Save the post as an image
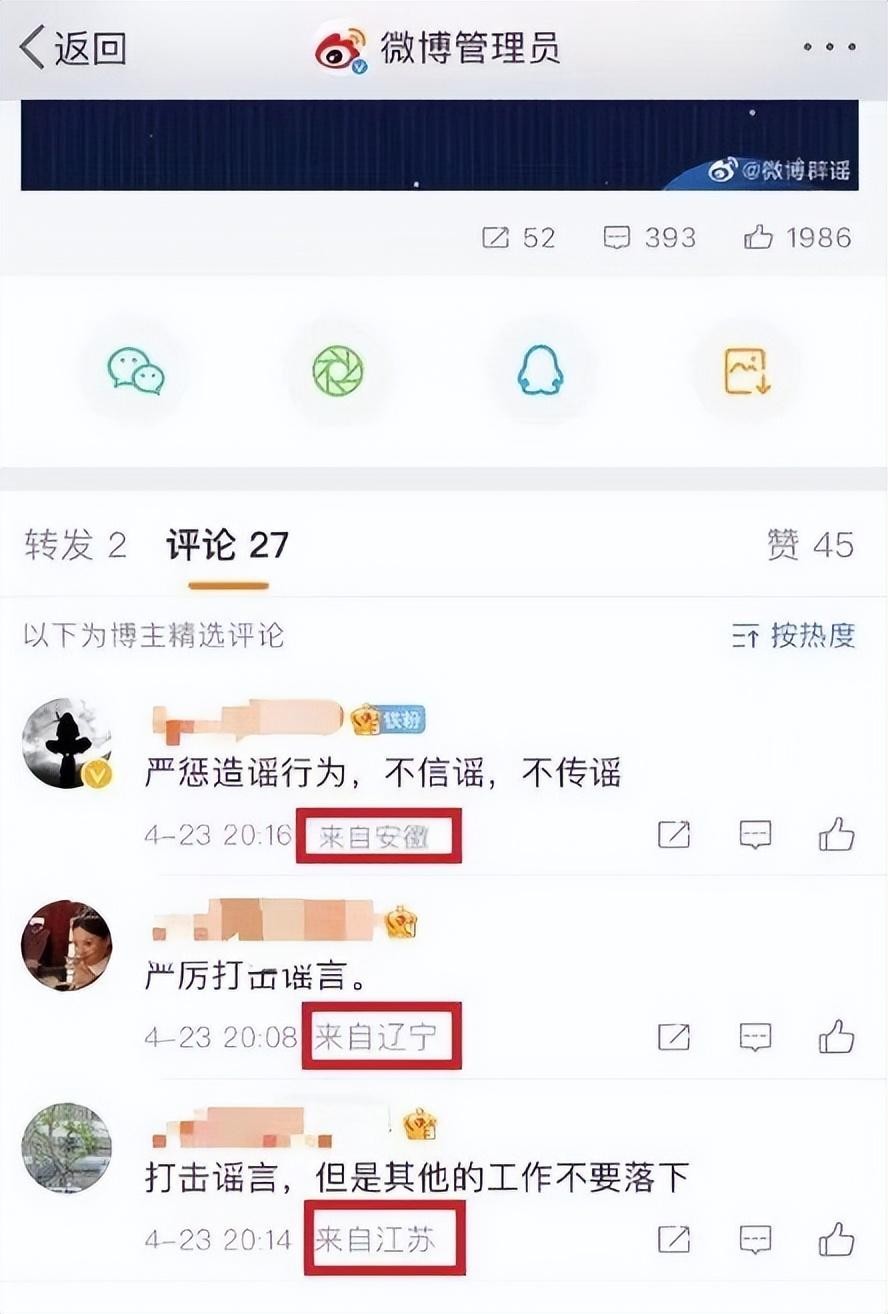The height and width of the screenshot is (1314, 888). point(746,371)
